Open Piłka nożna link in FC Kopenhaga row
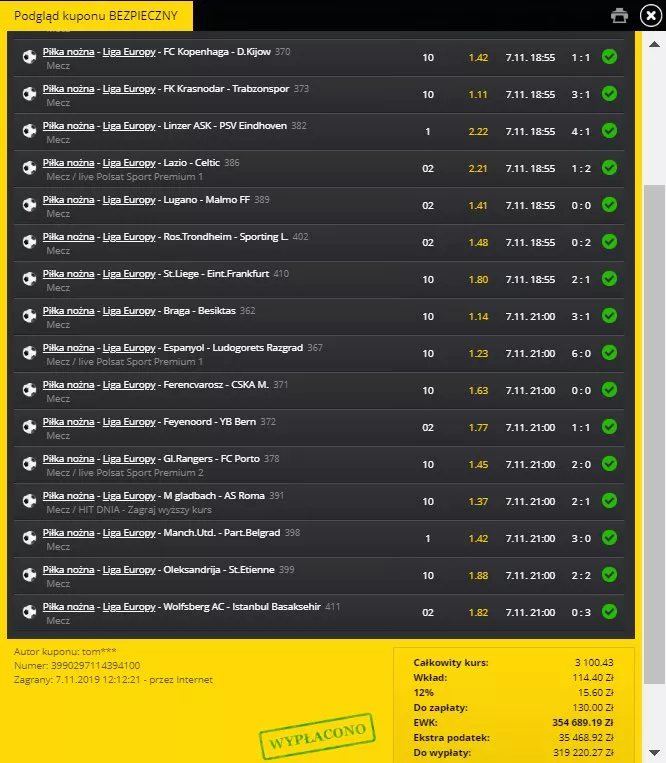The height and width of the screenshot is (763, 666). pos(68,52)
